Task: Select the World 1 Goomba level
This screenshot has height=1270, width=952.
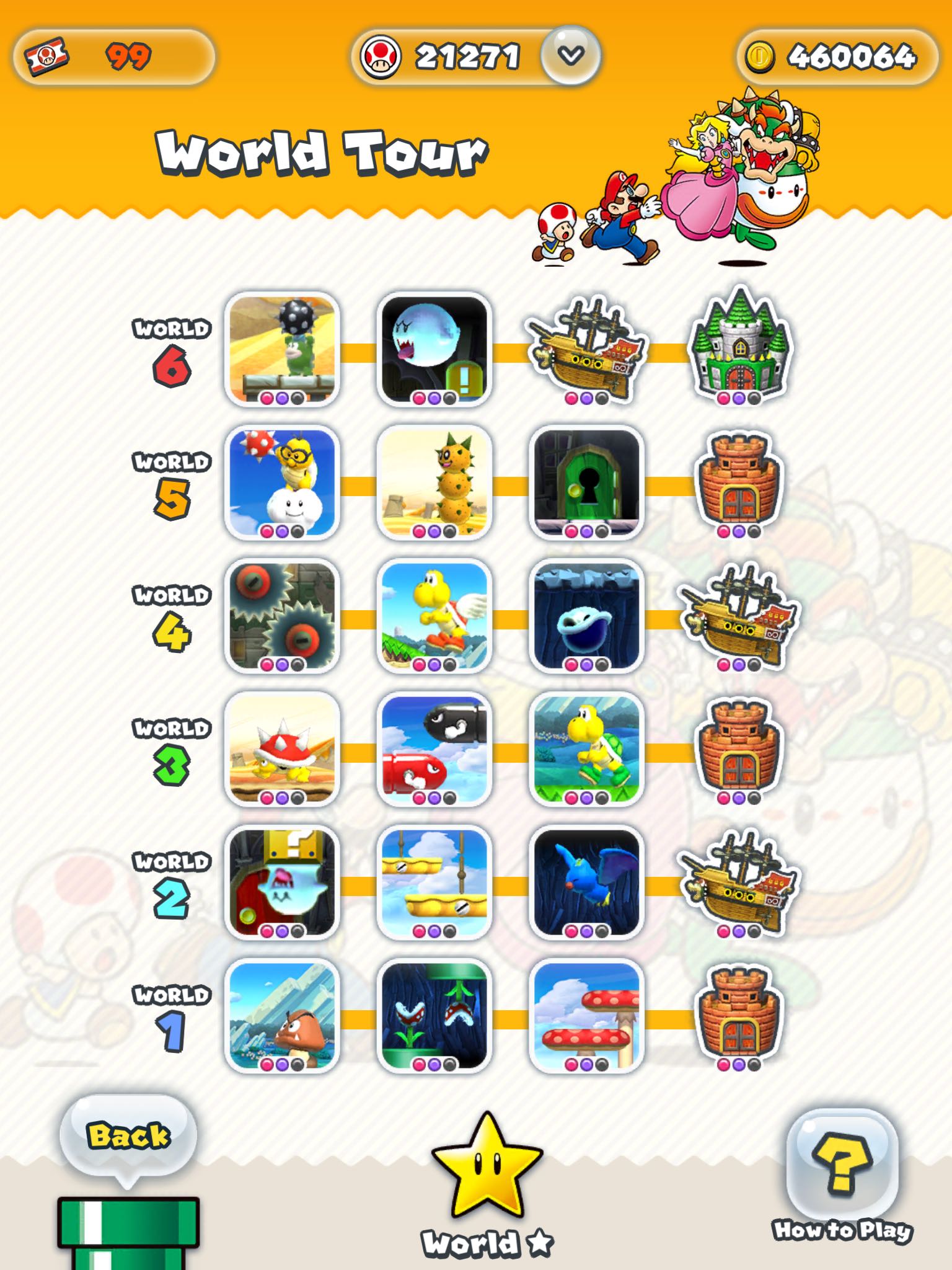Action: [x=282, y=1015]
